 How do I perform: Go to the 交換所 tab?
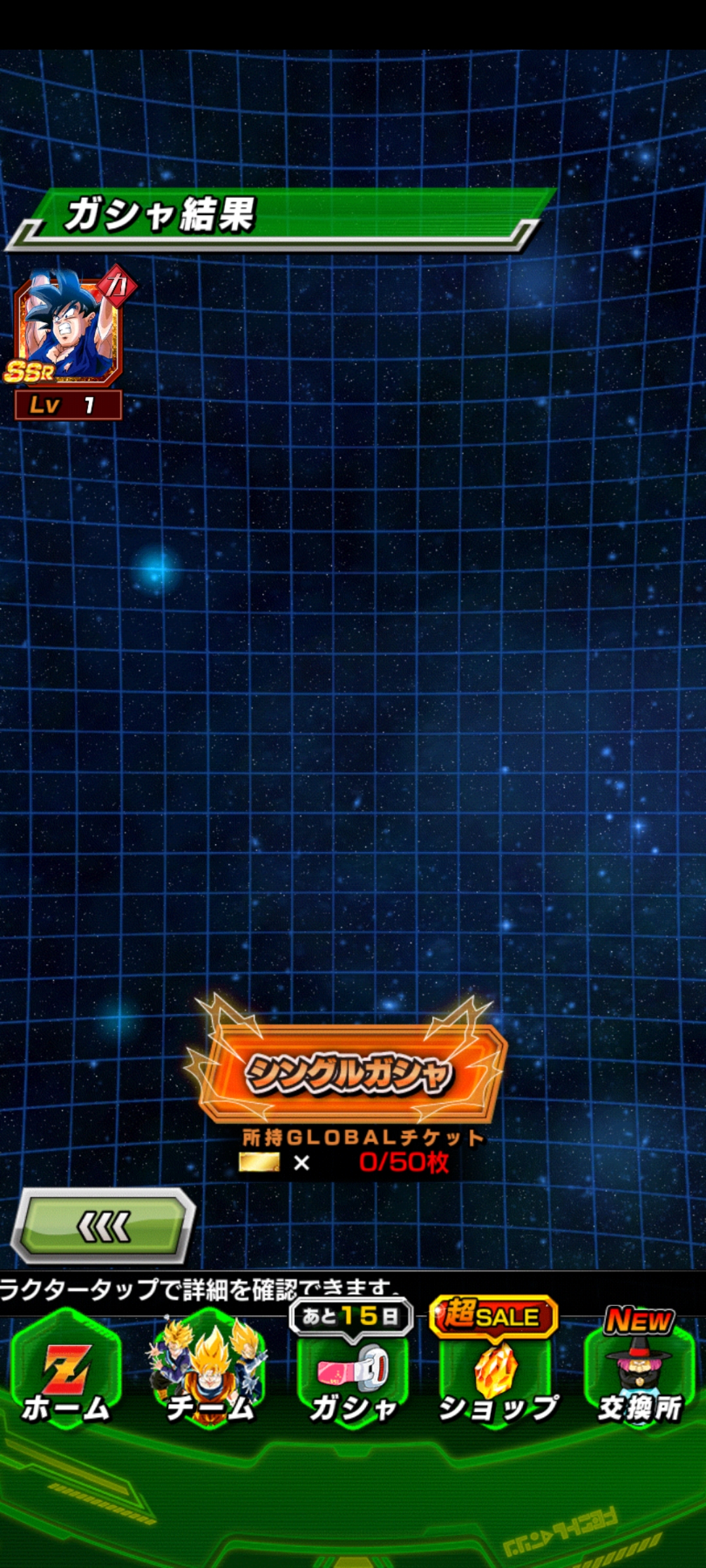pyautogui.click(x=639, y=1379)
